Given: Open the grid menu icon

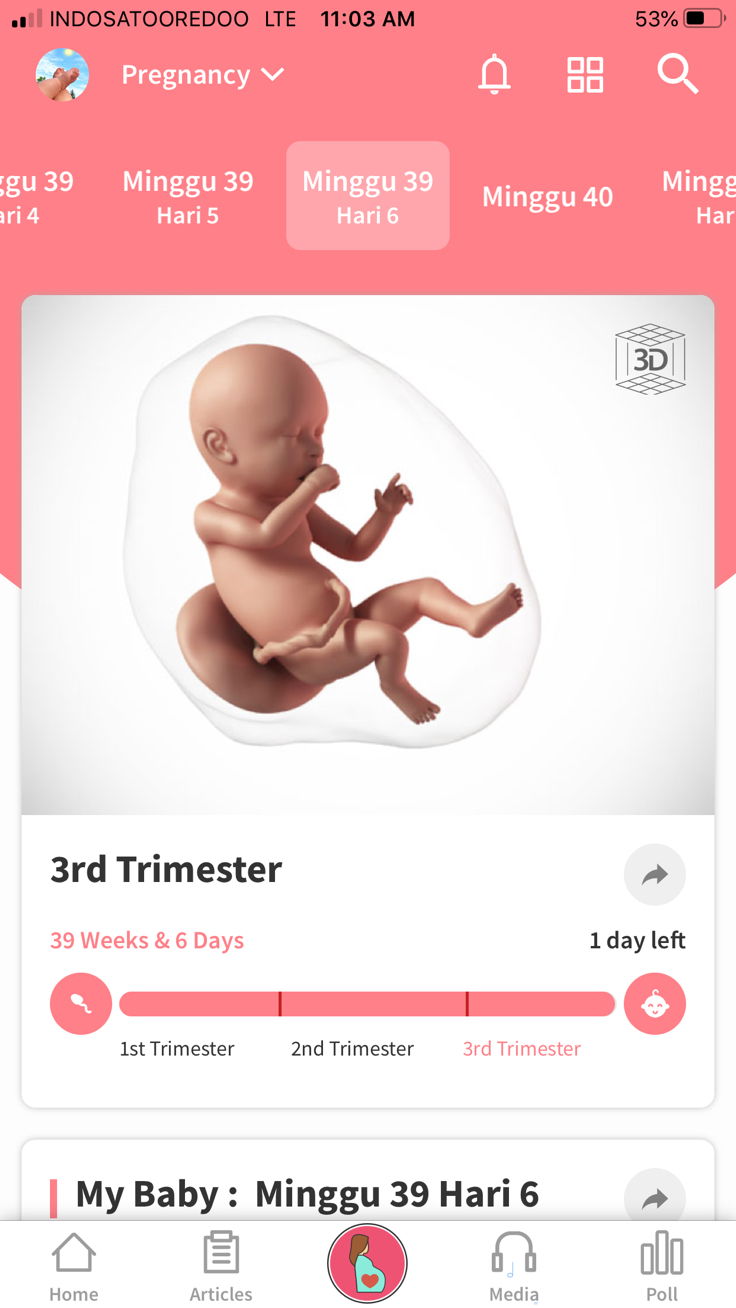Looking at the screenshot, I should (585, 75).
